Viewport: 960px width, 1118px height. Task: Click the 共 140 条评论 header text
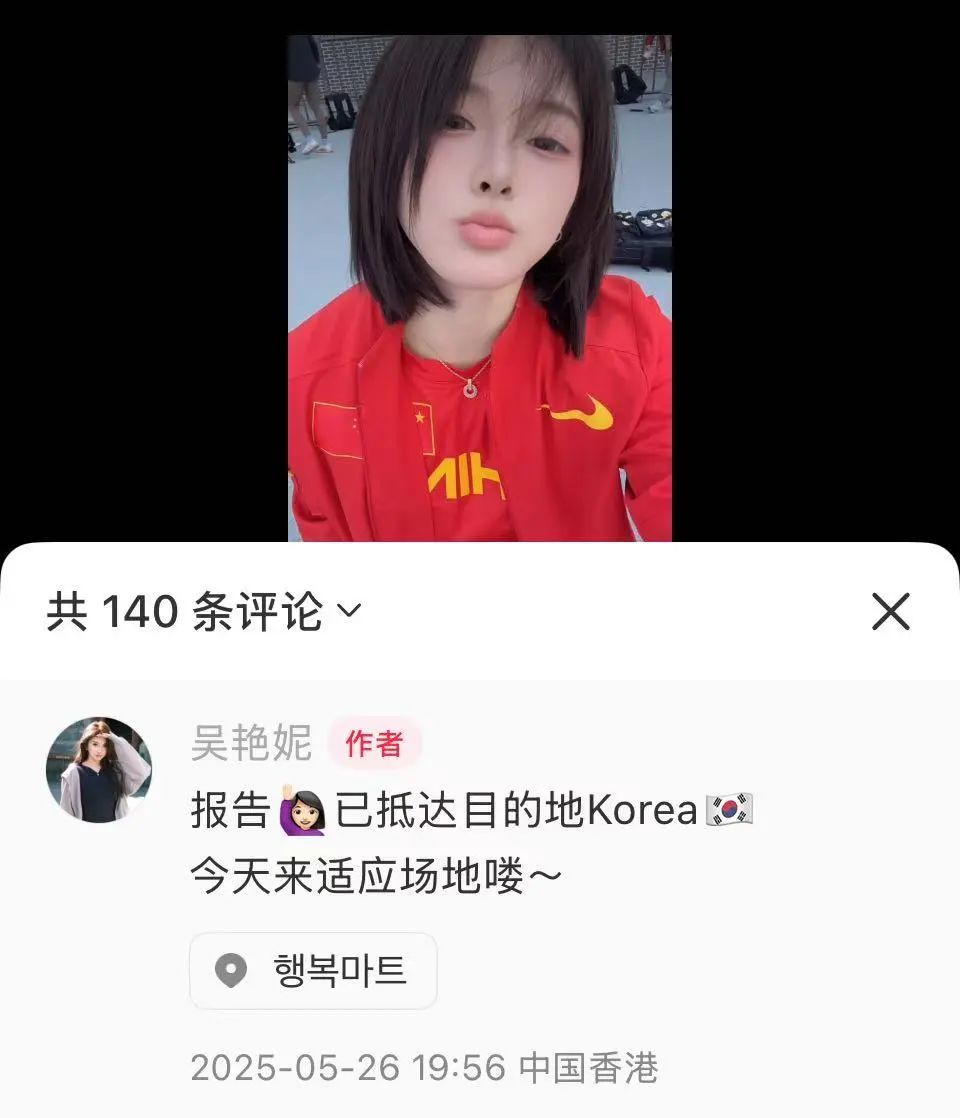pos(185,612)
